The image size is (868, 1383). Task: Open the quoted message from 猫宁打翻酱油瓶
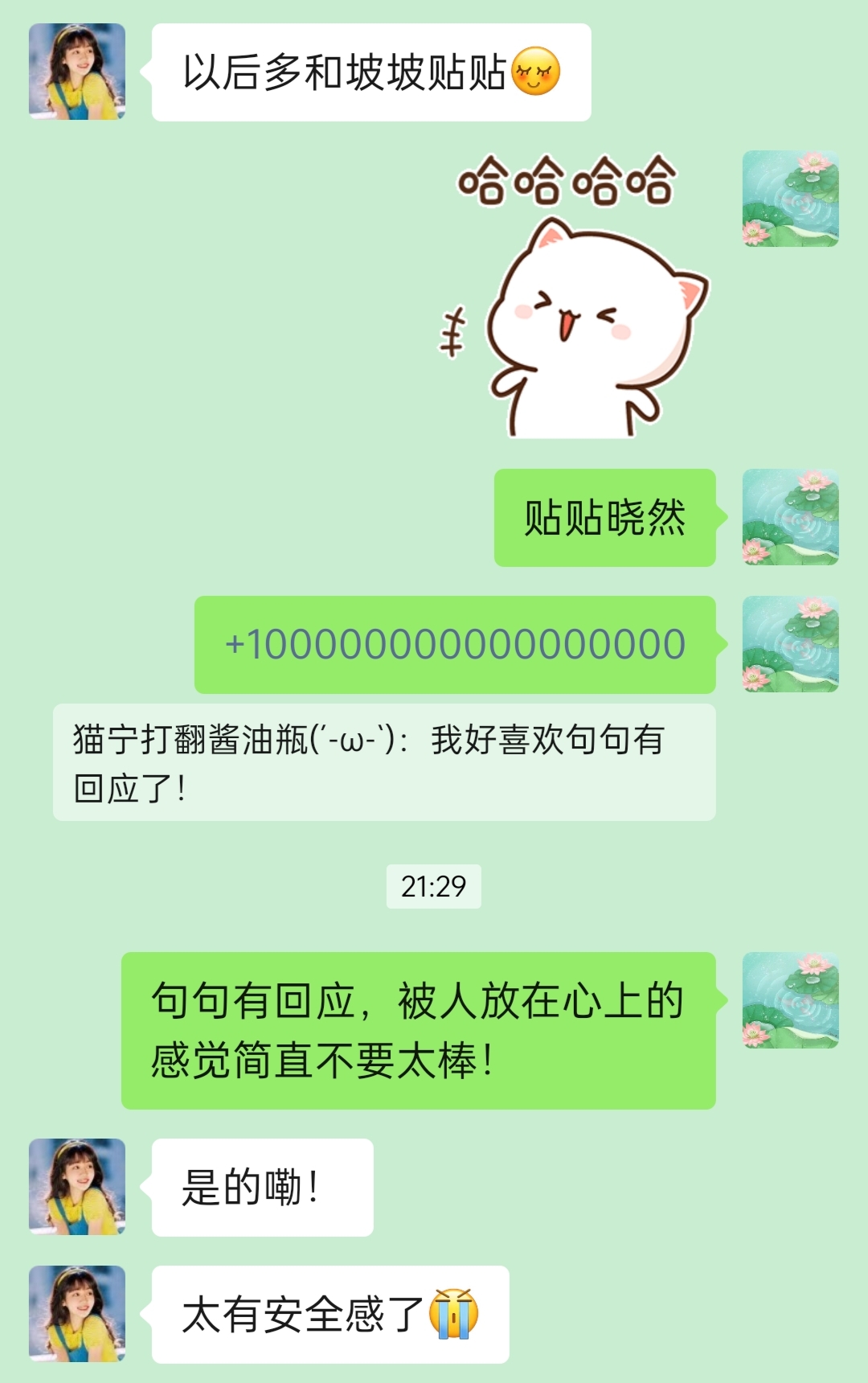point(384,762)
